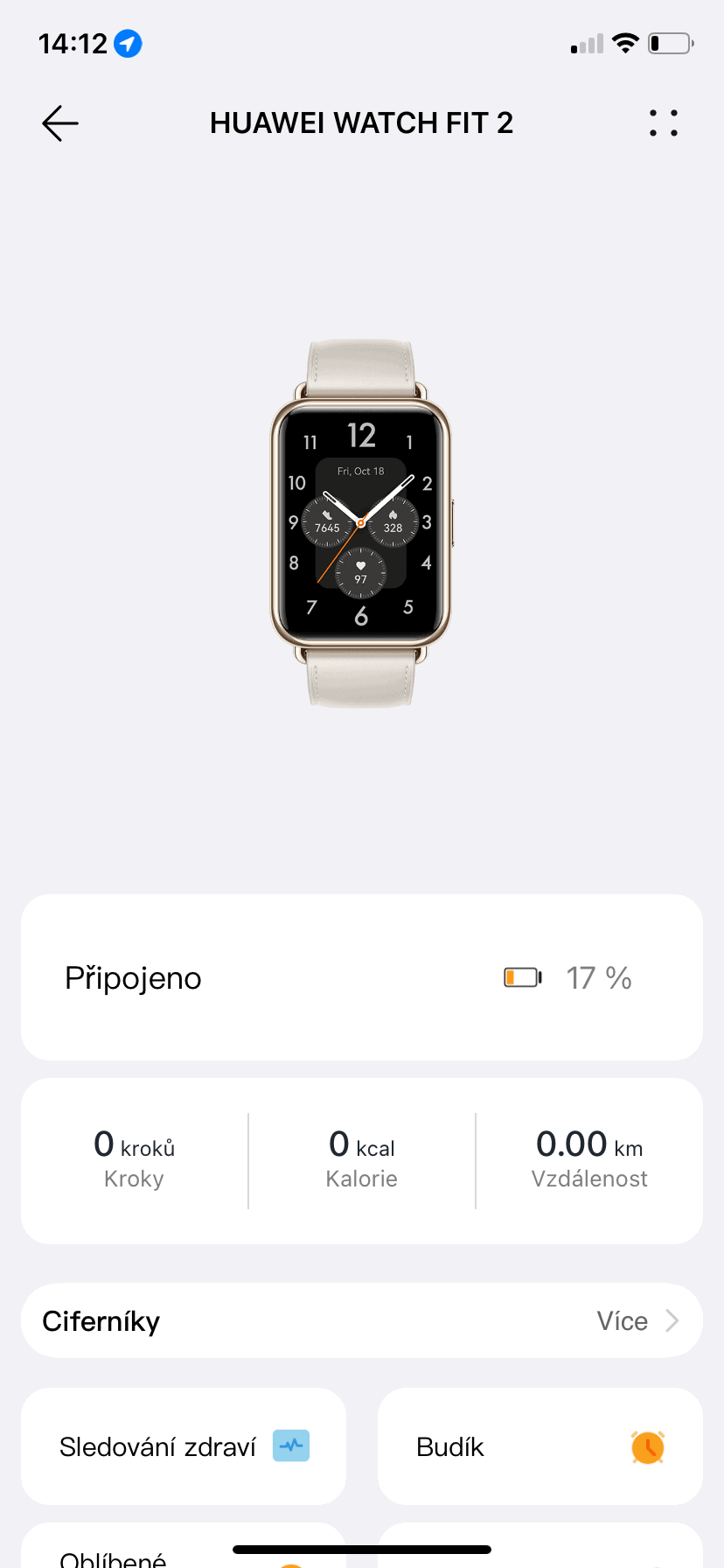Open Sledování zdraví health monitoring
724x1568 pixels.
click(x=184, y=1446)
